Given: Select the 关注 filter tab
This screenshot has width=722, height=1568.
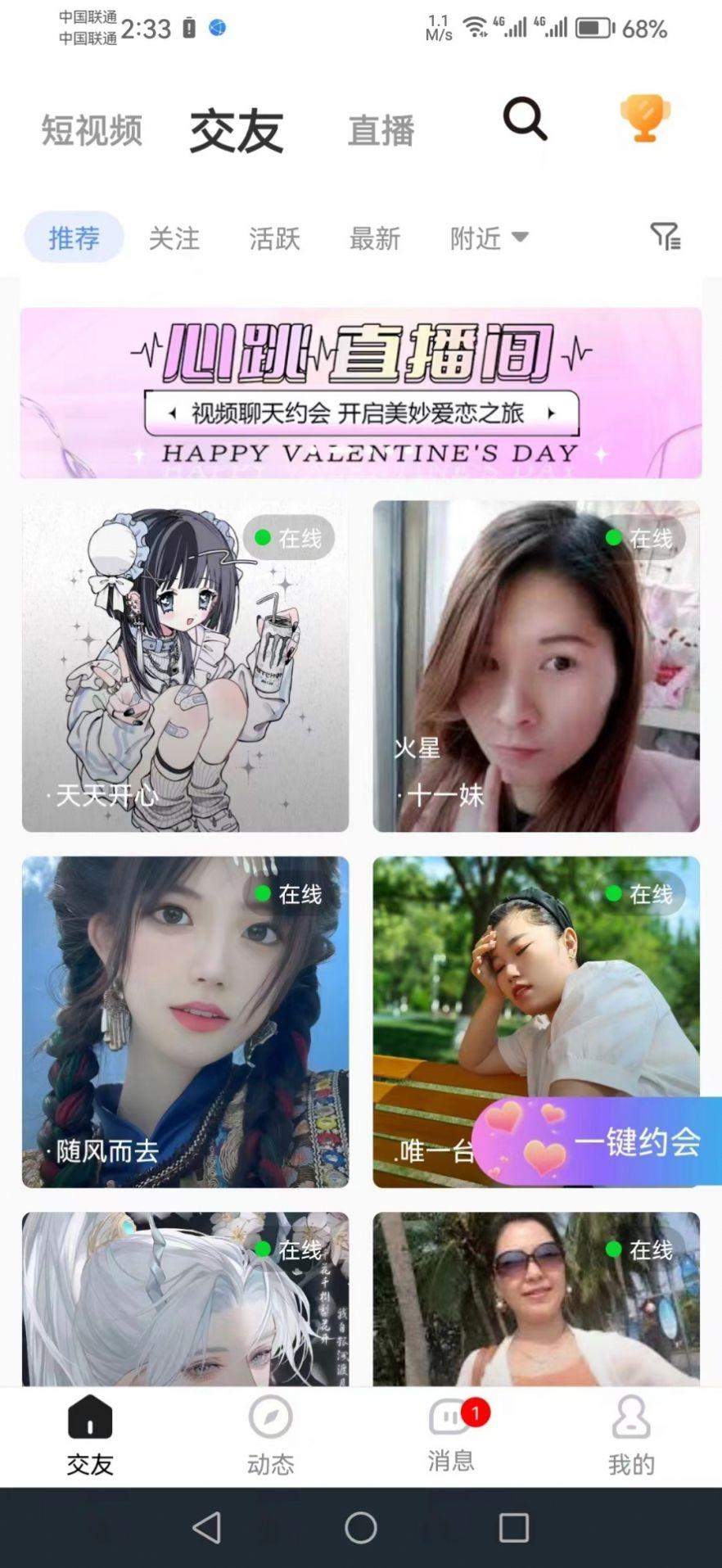Looking at the screenshot, I should pyautogui.click(x=174, y=238).
